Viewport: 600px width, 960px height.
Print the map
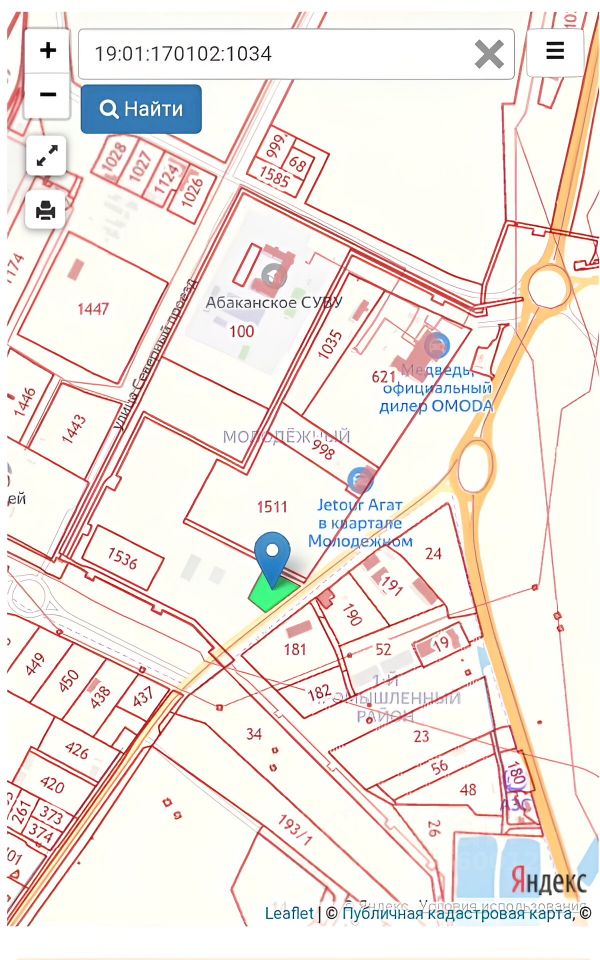pos(46,210)
